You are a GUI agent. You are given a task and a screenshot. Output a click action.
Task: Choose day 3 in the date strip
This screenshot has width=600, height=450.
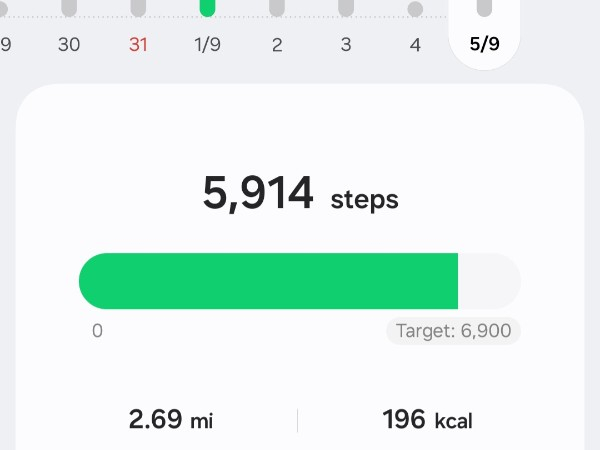[346, 44]
